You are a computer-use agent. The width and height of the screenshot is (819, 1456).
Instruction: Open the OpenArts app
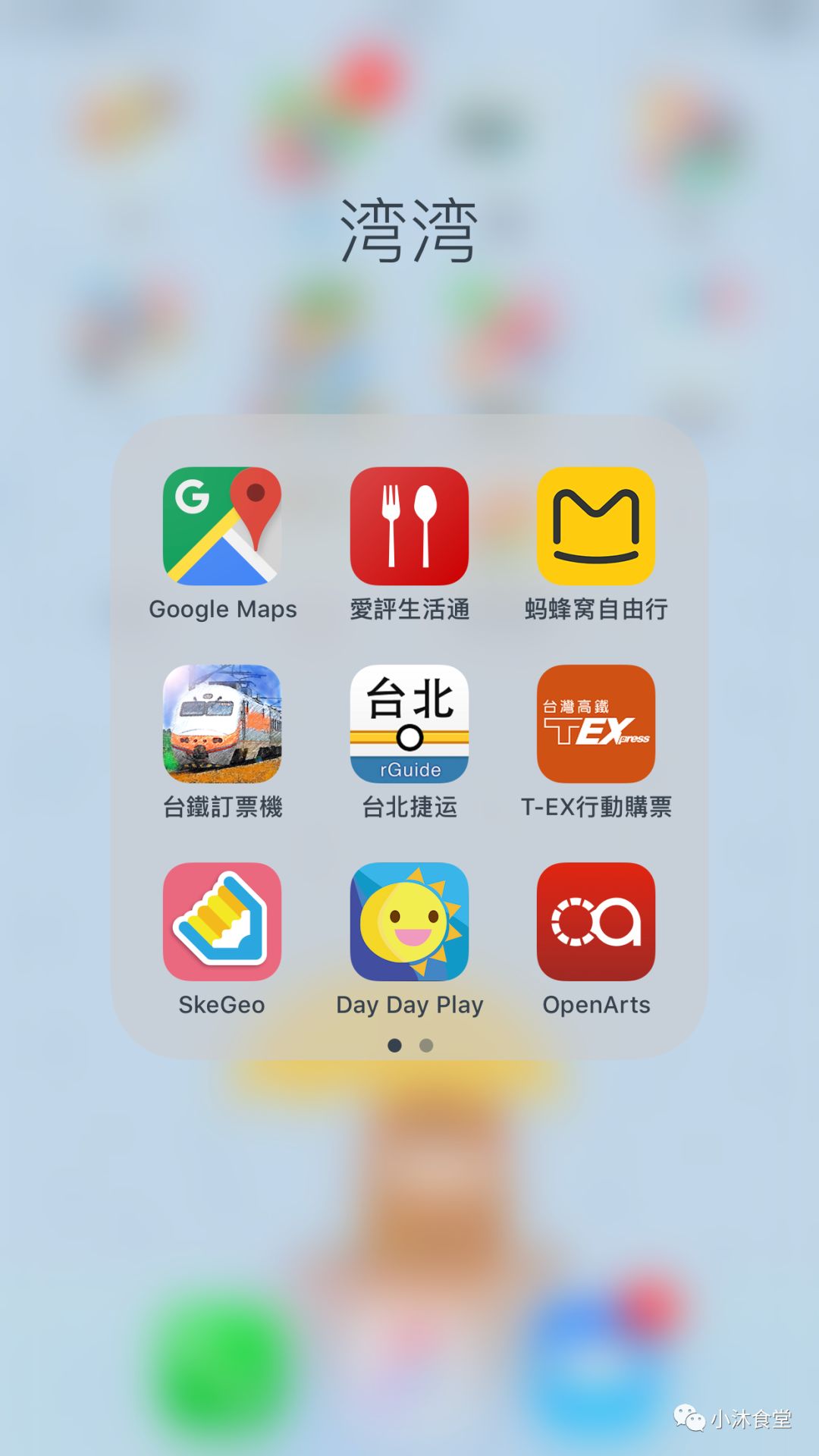click(596, 921)
